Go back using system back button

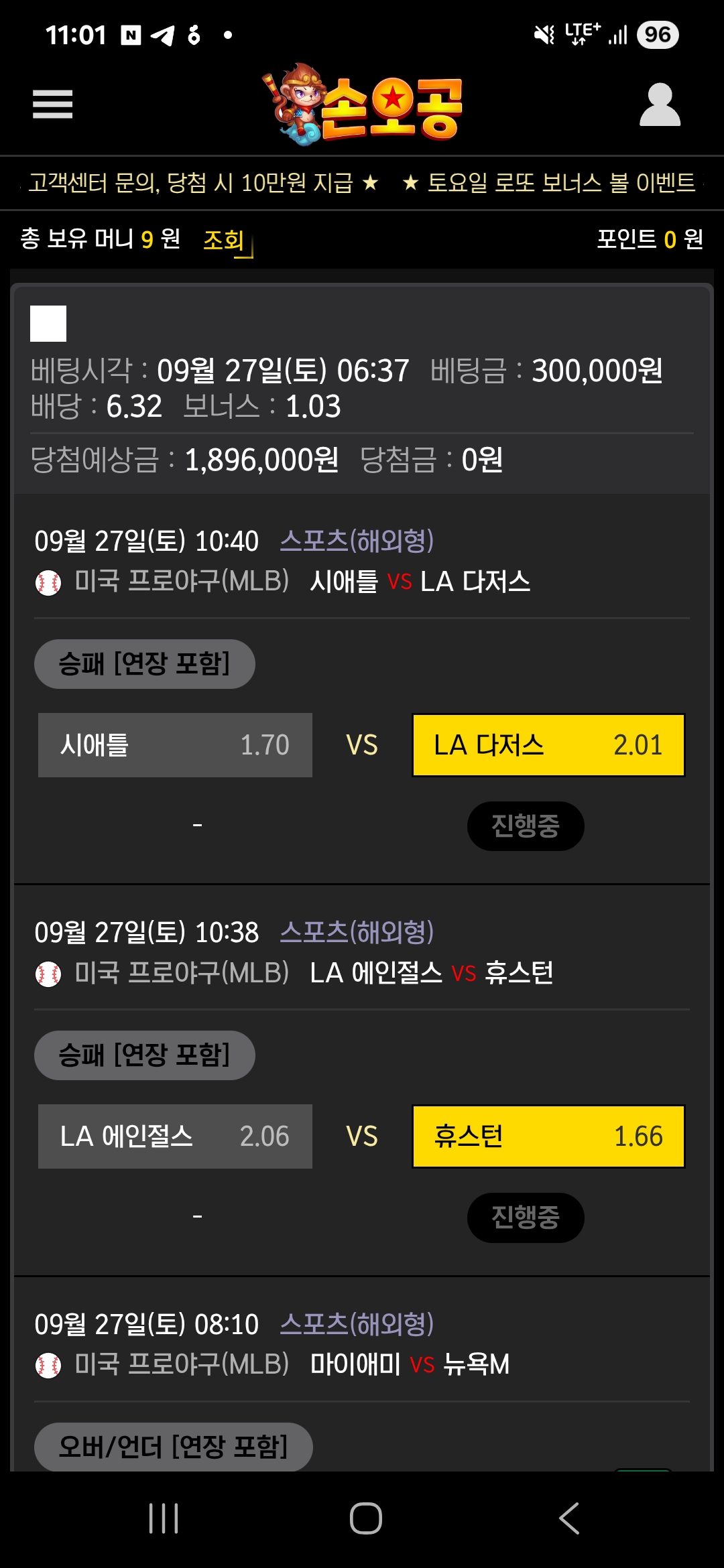coord(569,1518)
